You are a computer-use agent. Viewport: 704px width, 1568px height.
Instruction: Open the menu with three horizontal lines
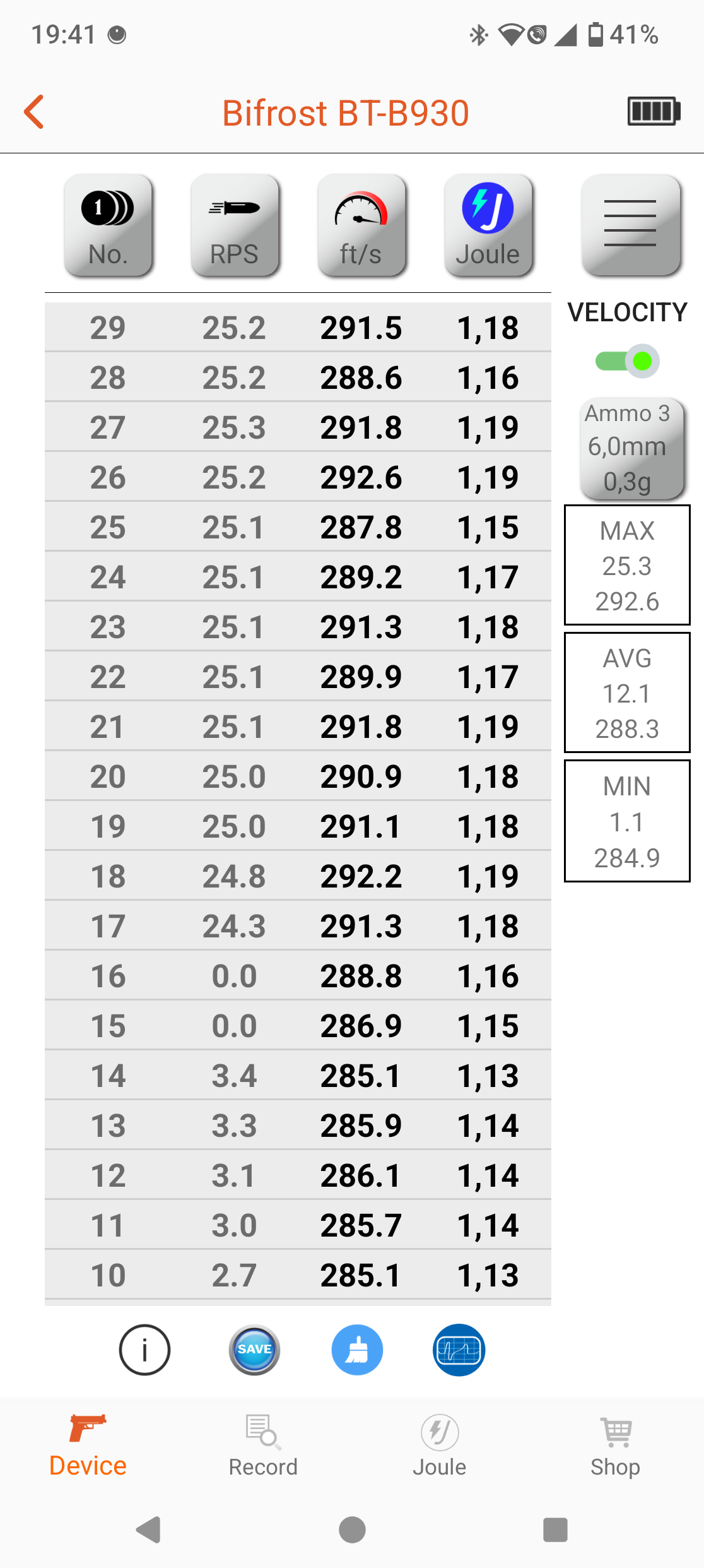[630, 225]
